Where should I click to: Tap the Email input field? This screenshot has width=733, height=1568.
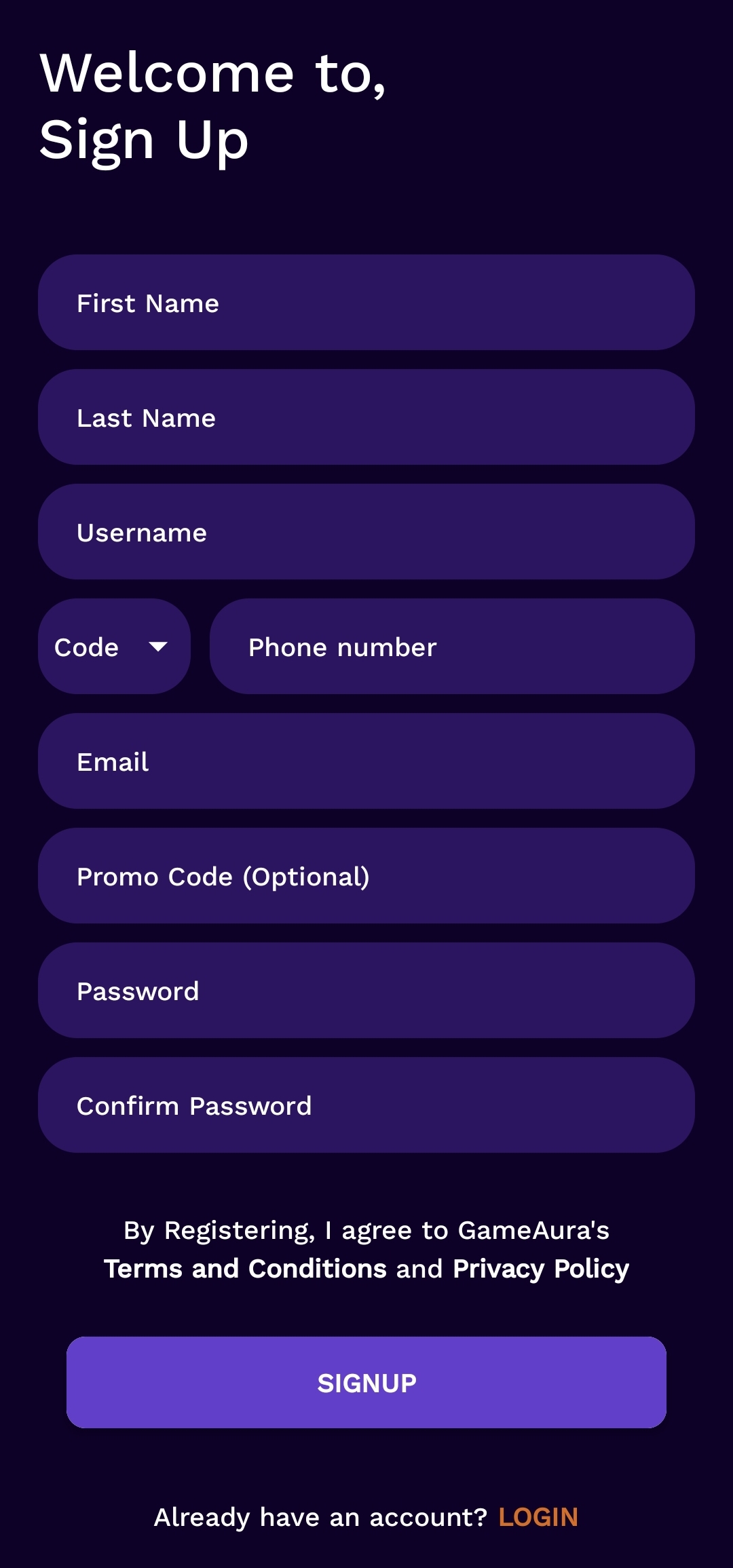[366, 761]
